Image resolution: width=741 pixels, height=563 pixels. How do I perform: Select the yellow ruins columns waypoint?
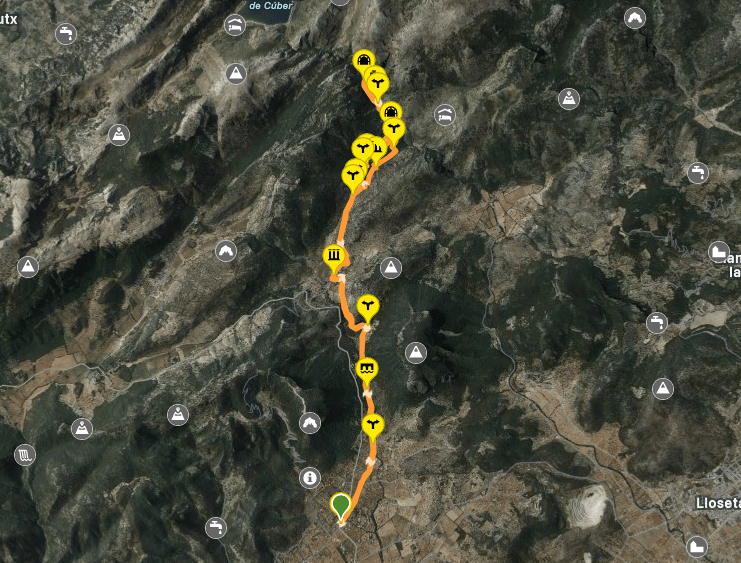click(x=334, y=257)
